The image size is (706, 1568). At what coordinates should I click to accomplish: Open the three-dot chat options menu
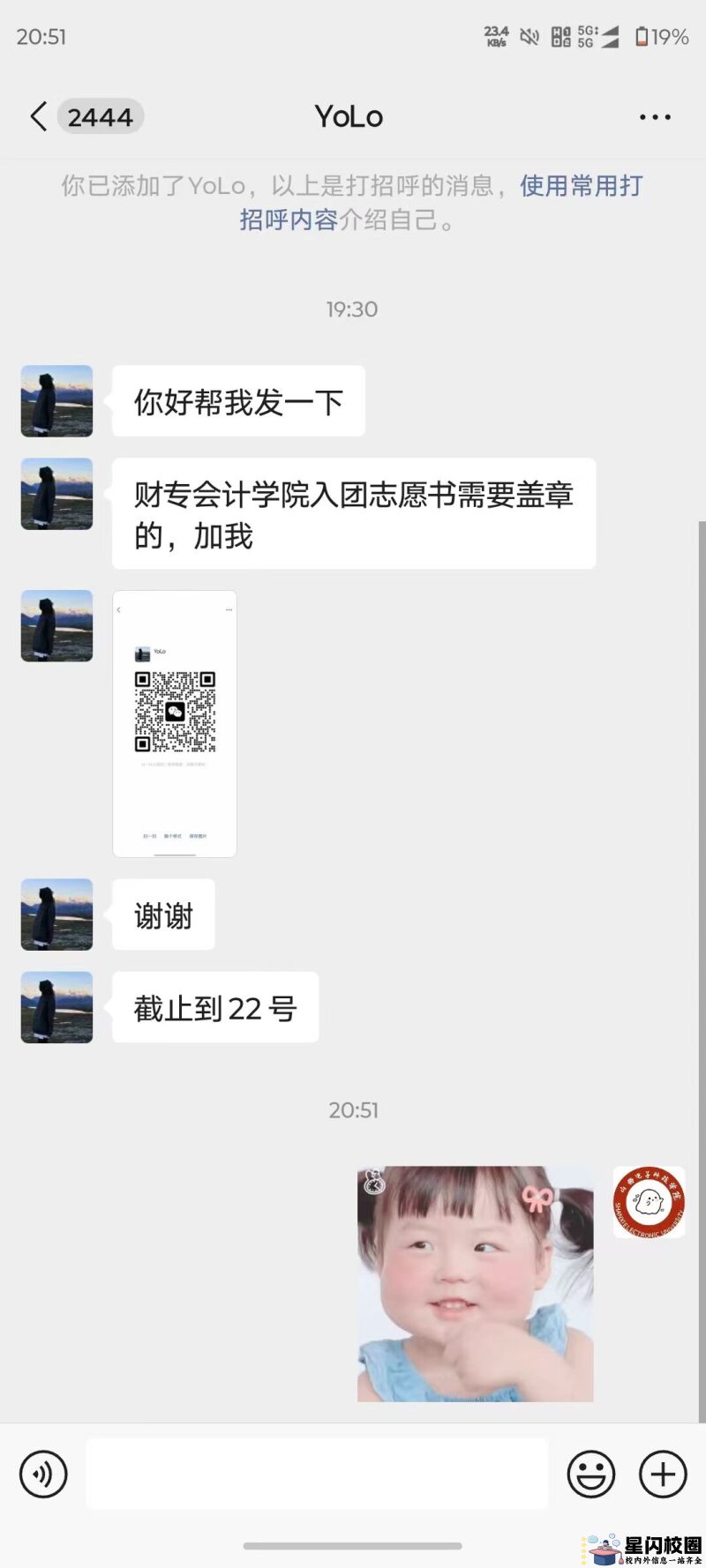(655, 117)
